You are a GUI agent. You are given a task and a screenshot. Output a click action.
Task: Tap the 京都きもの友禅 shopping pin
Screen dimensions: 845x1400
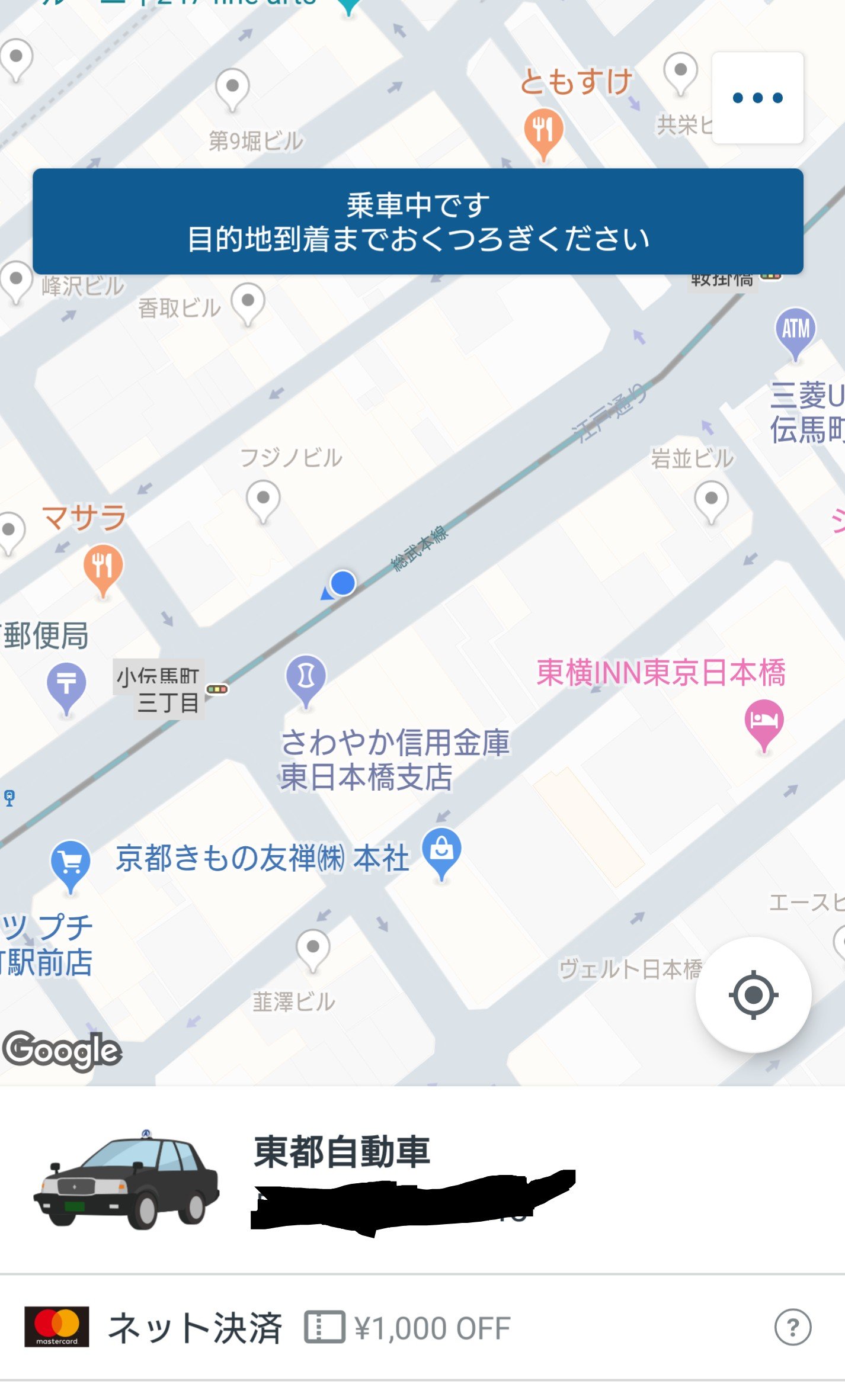[x=441, y=850]
